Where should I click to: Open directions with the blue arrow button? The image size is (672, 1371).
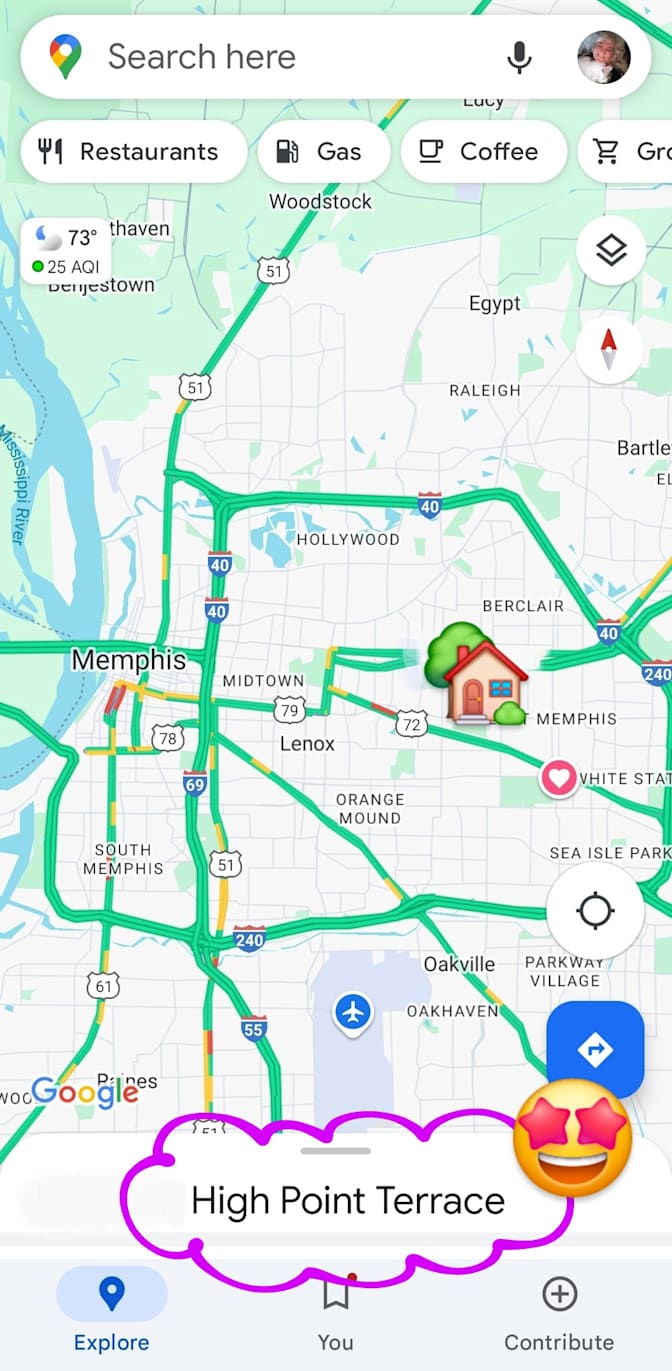click(x=595, y=1049)
